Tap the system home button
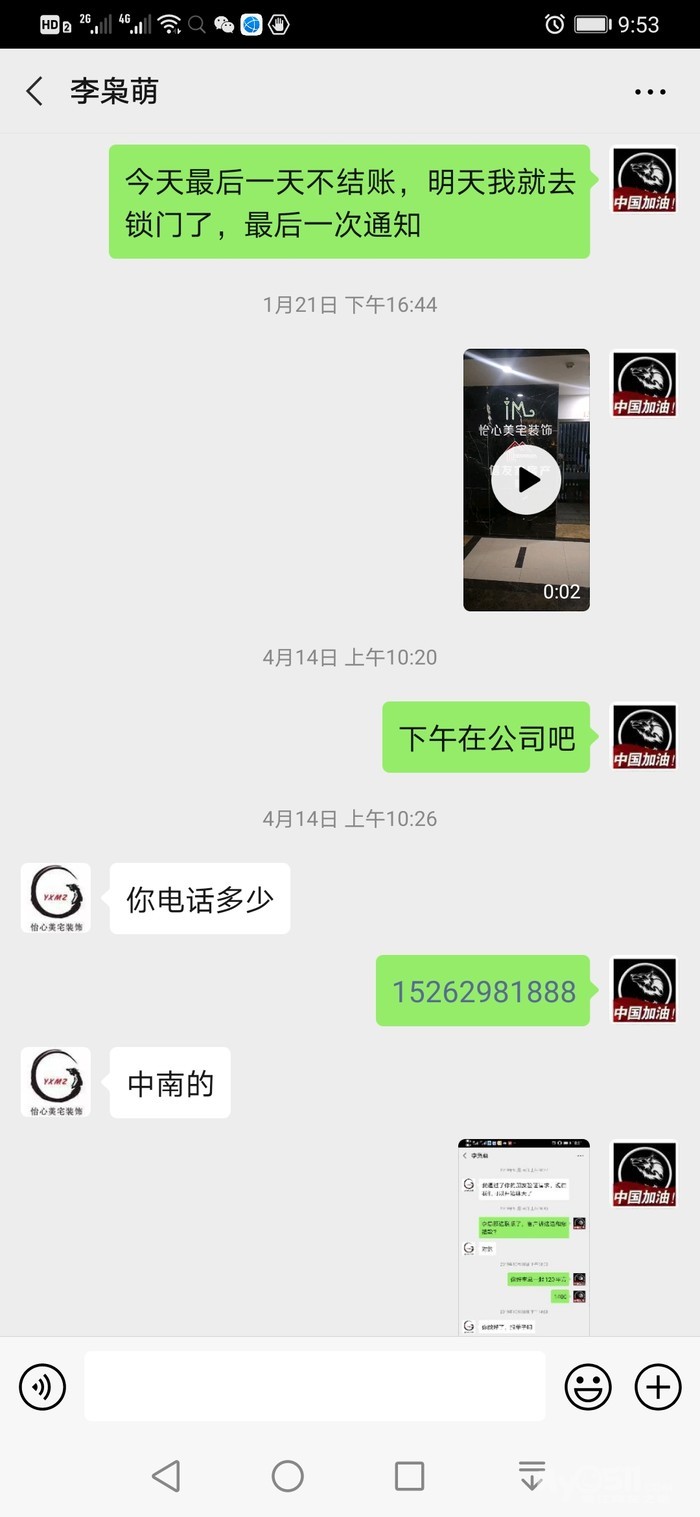 coord(288,1476)
